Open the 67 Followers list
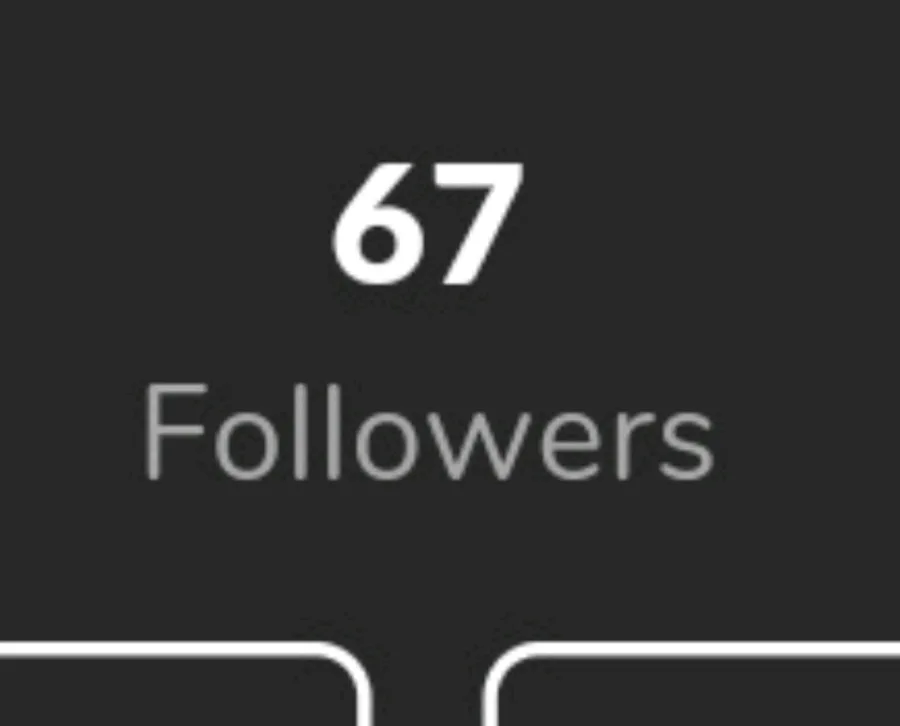This screenshot has width=900, height=726. [x=428, y=321]
